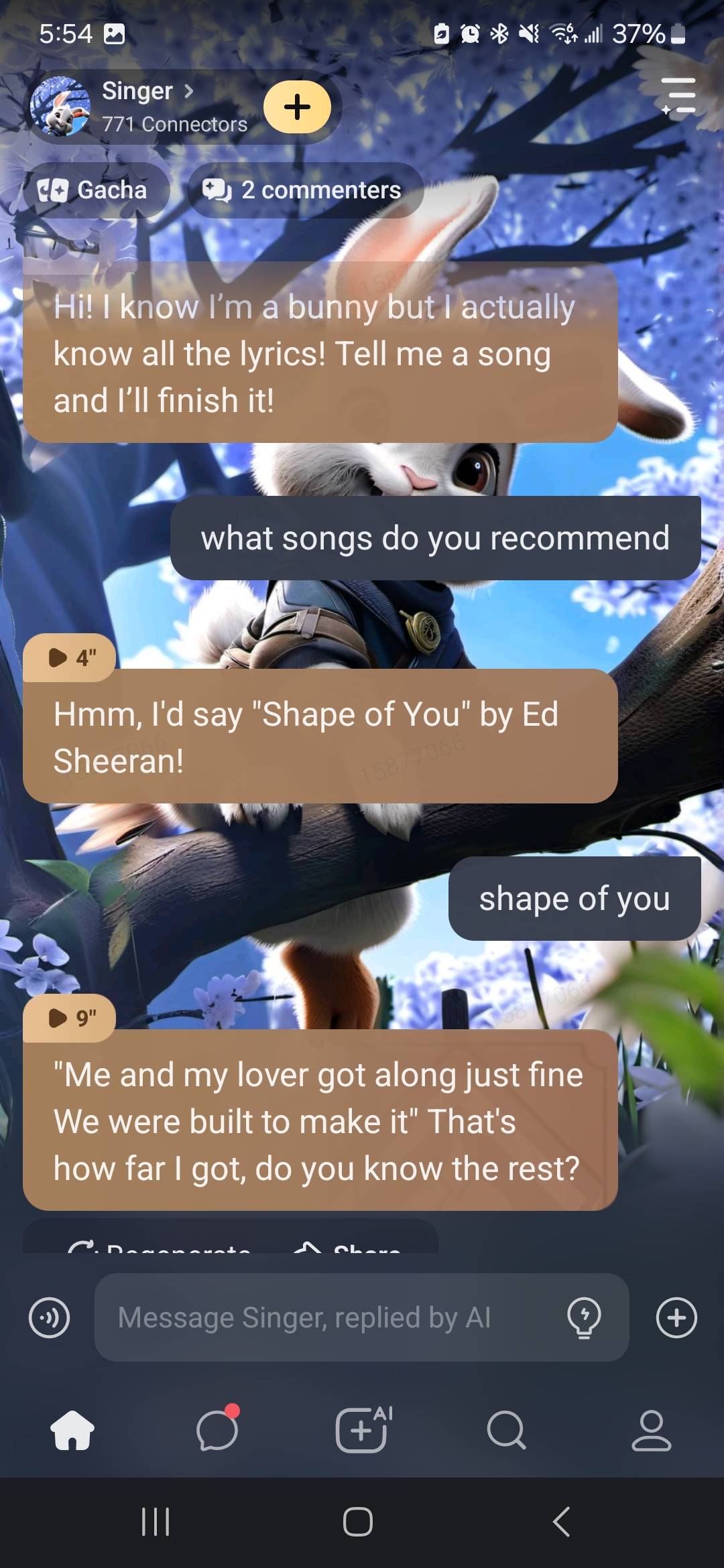Viewport: 724px width, 1568px height.
Task: Switch to voice input mode
Action: (50, 1317)
